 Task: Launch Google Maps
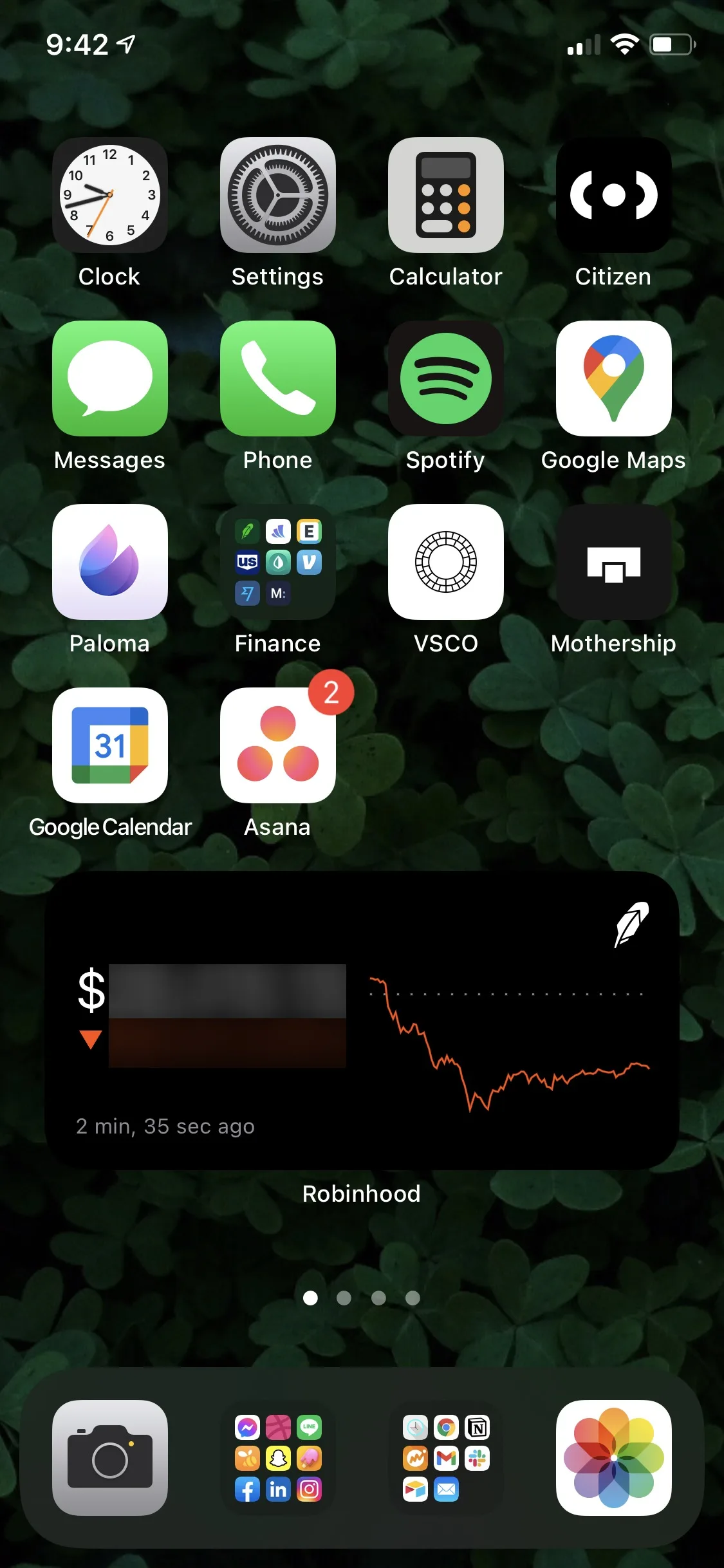point(614,378)
